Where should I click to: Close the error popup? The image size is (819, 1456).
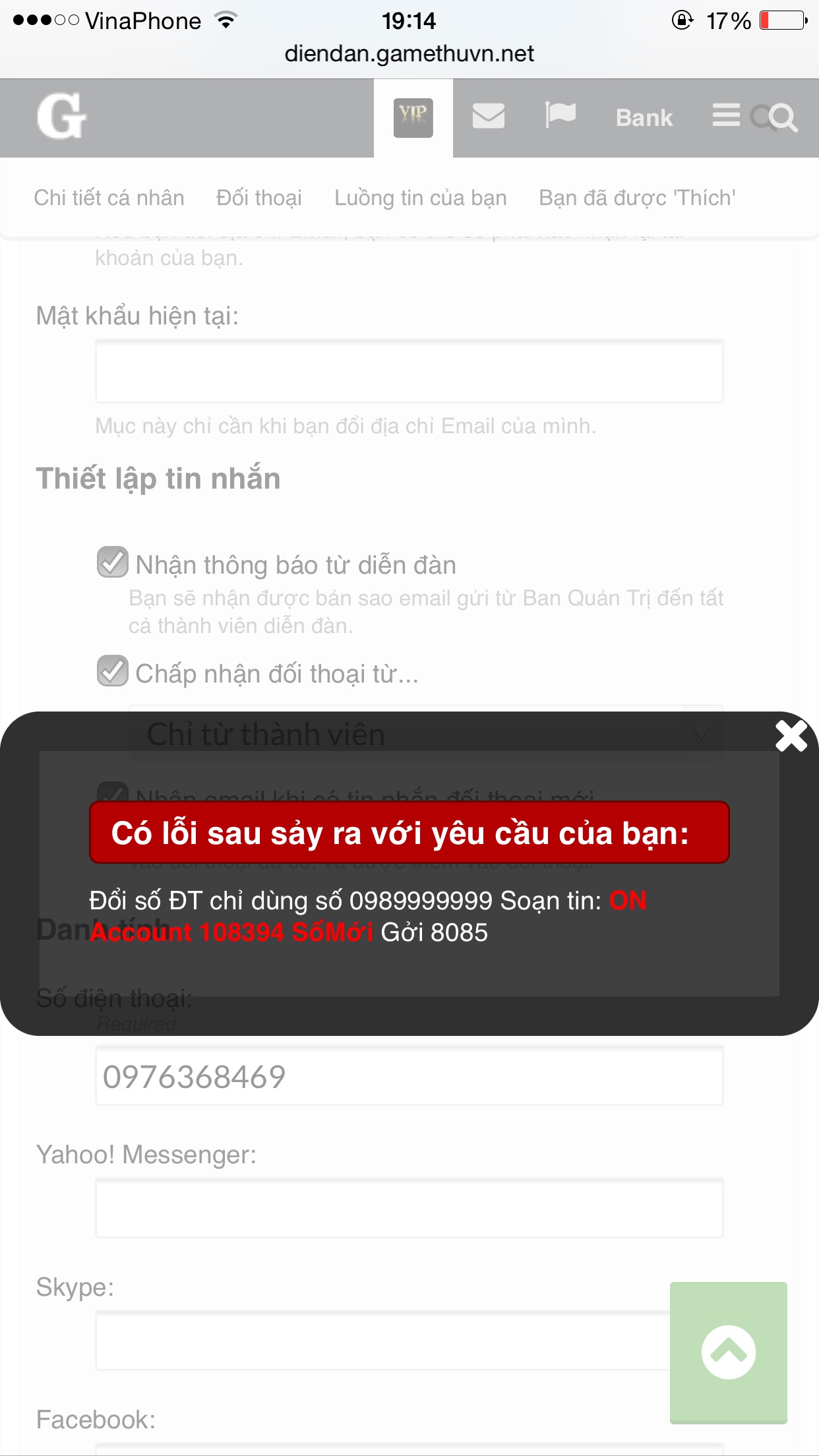pos(791,736)
